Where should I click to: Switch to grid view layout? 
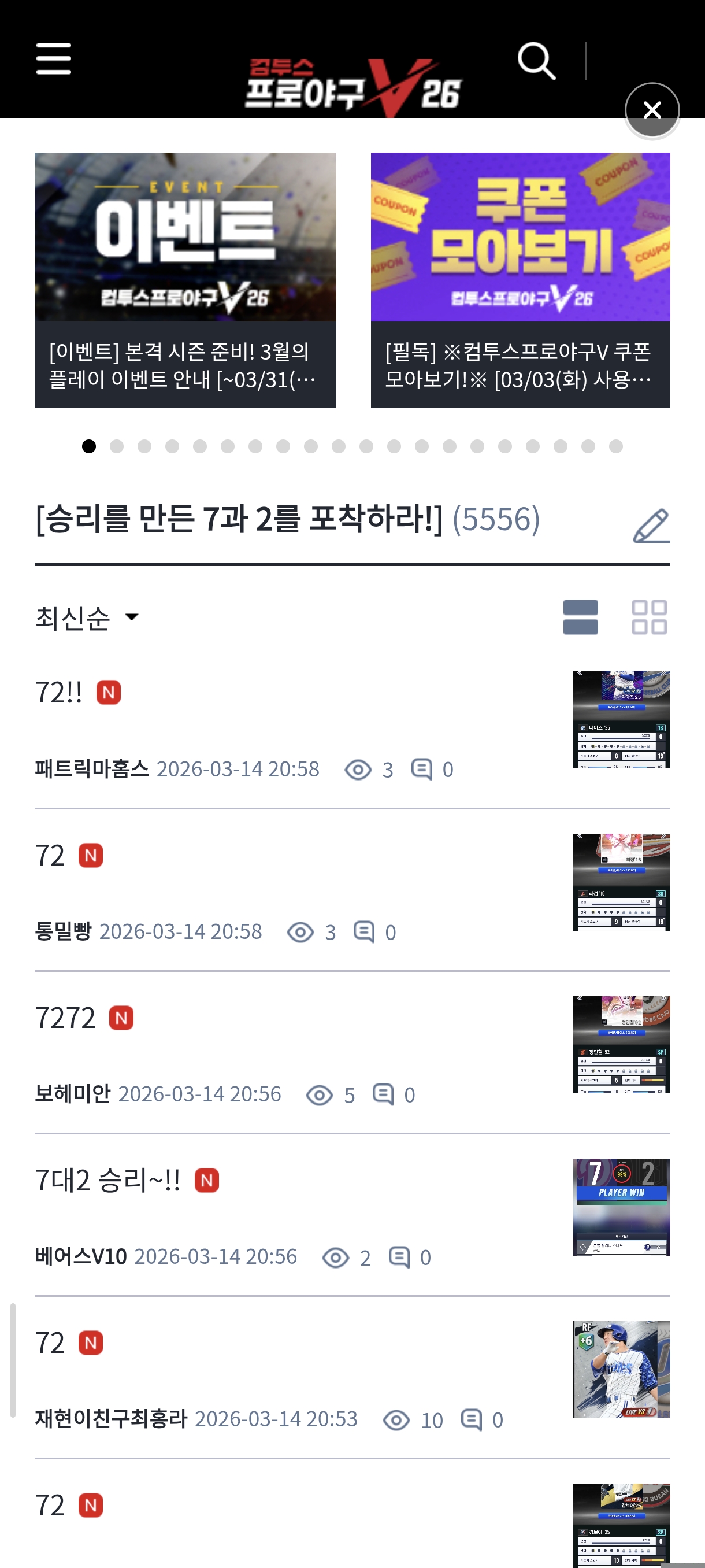(x=649, y=617)
